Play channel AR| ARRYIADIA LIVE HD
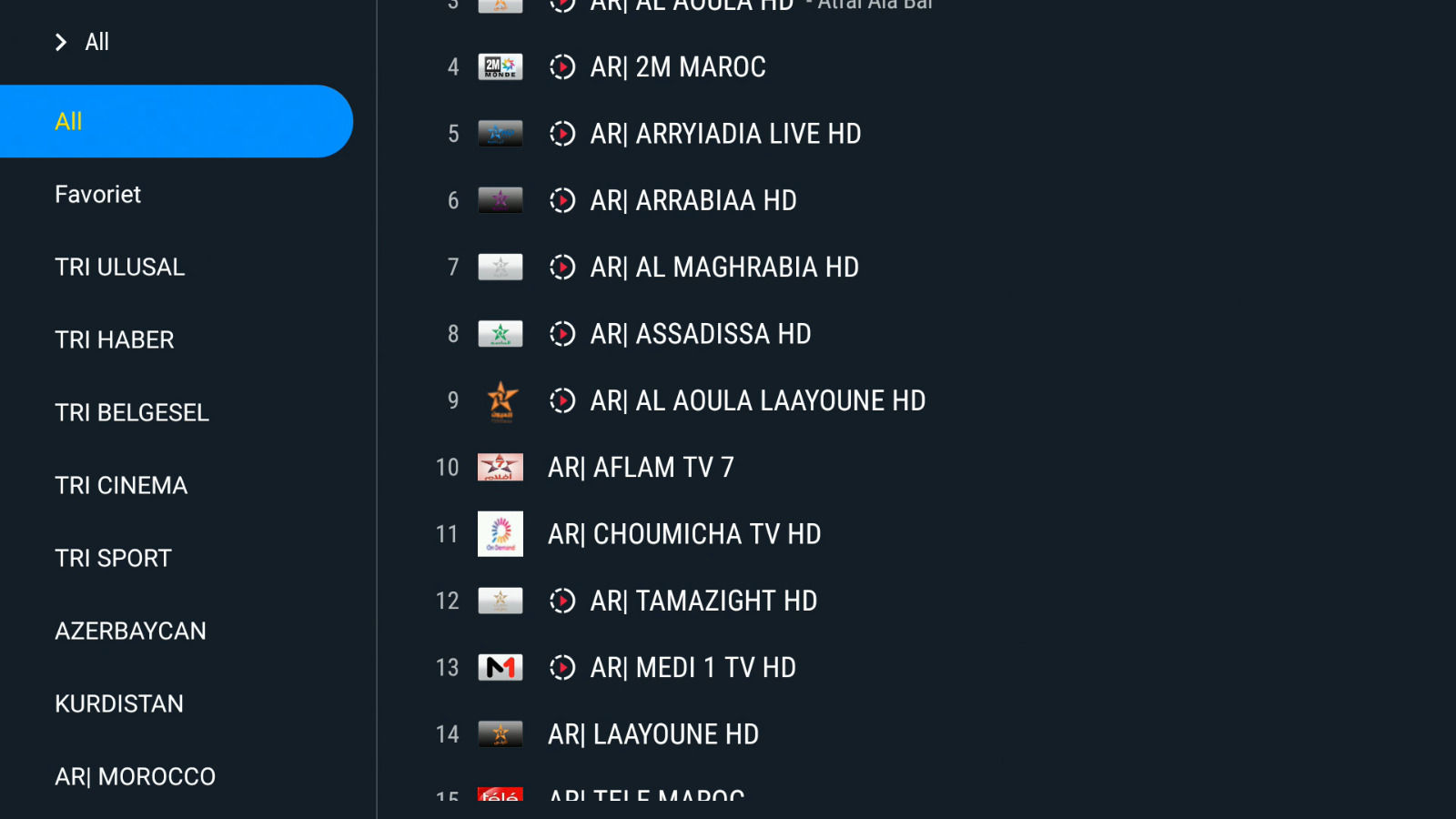Screen dimensions: 1456x819 724,134
